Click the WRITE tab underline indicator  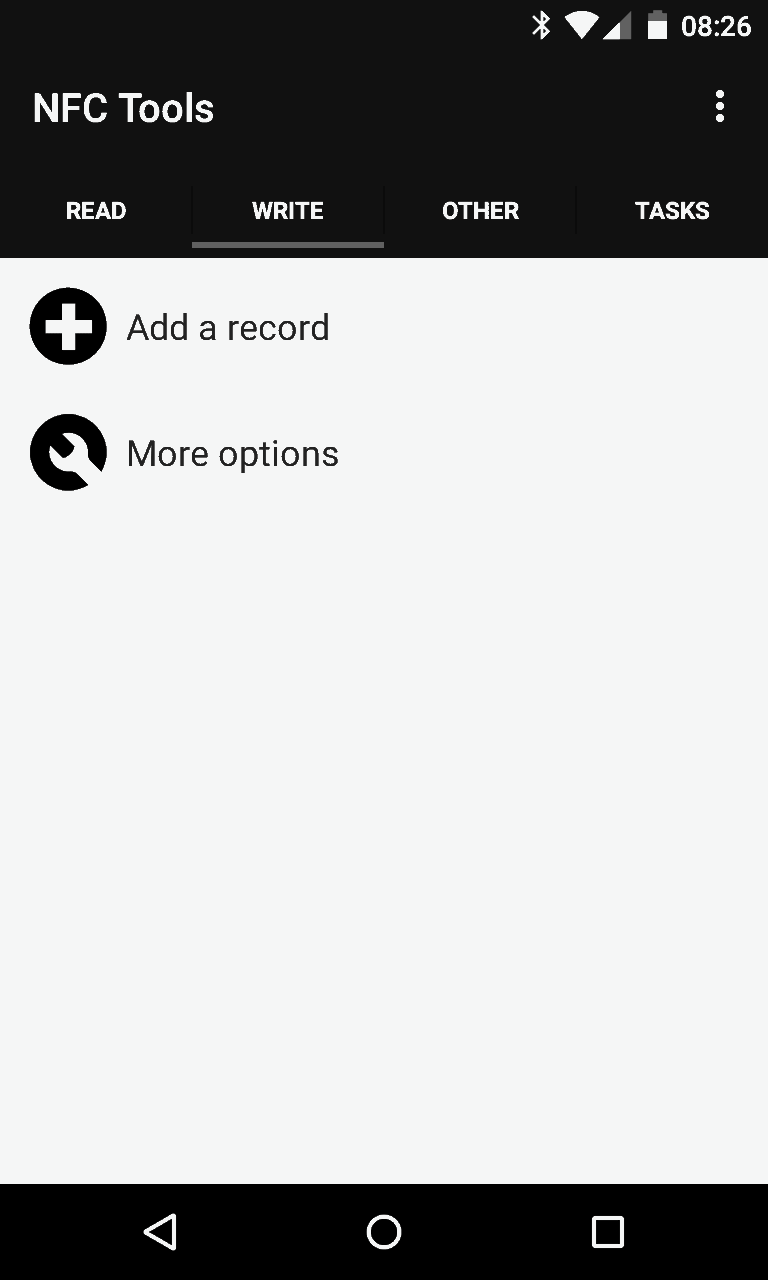[x=287, y=241]
